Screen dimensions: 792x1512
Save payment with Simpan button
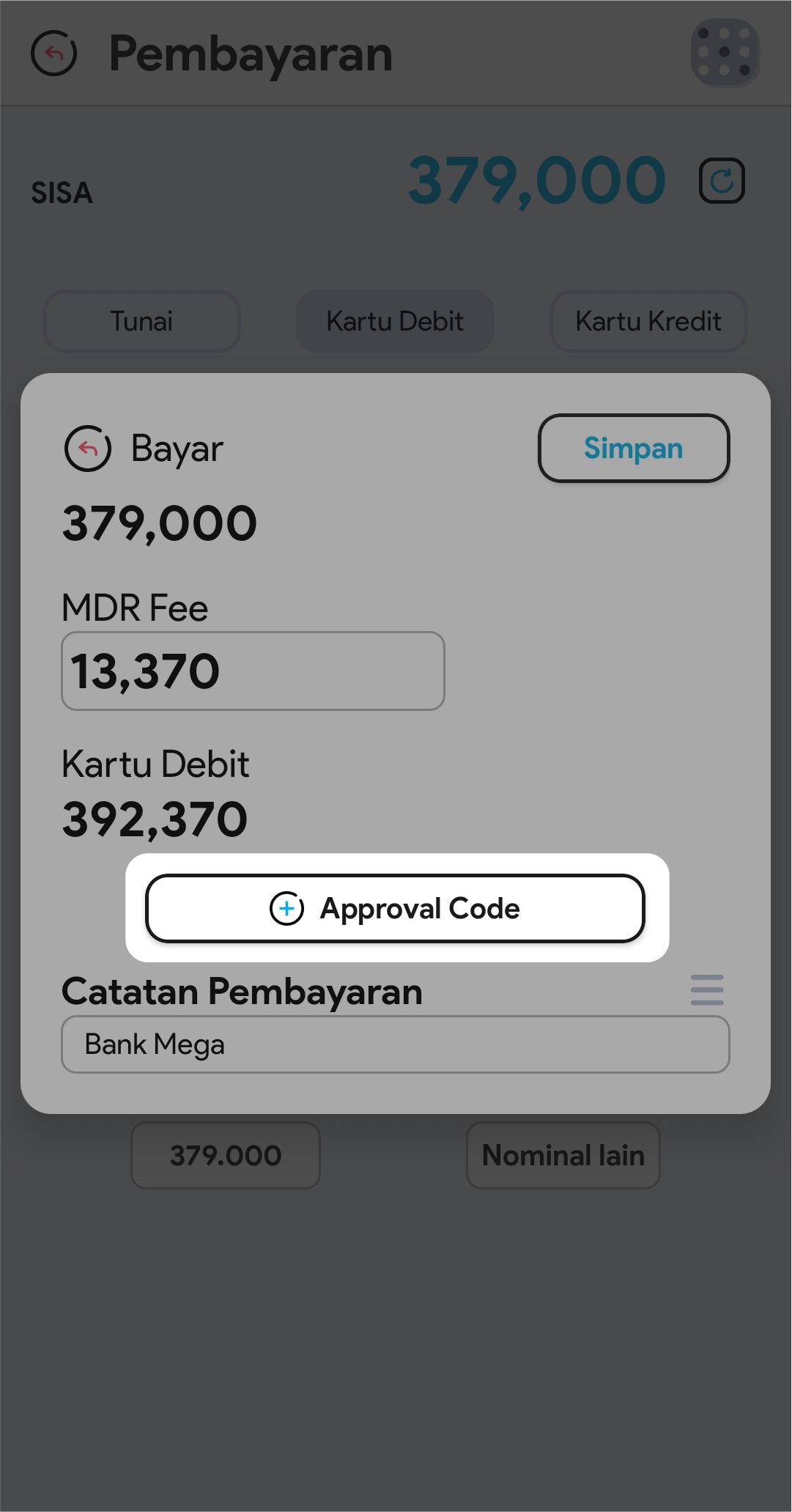click(x=634, y=449)
